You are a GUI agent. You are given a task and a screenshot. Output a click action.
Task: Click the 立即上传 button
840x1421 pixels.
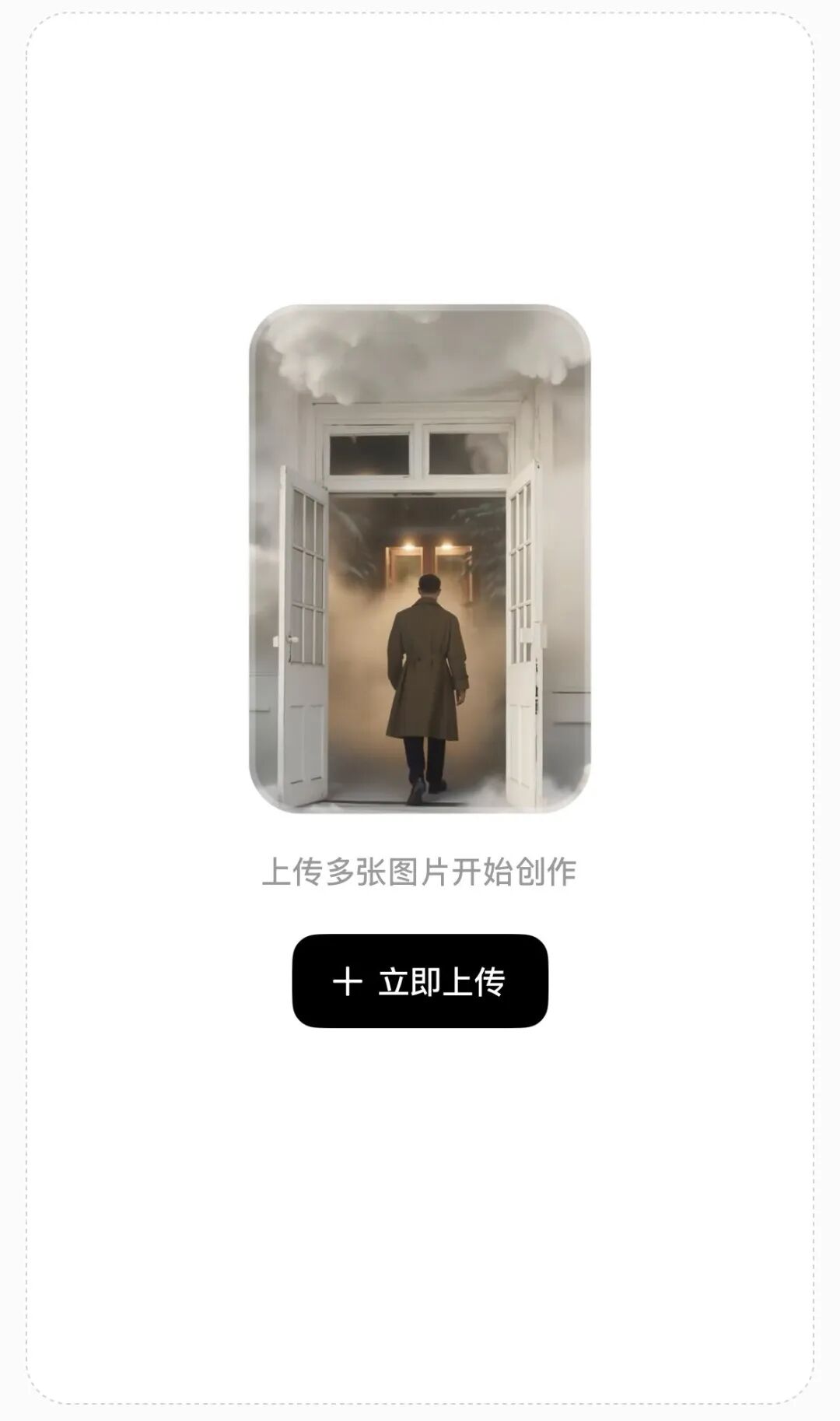(420, 982)
